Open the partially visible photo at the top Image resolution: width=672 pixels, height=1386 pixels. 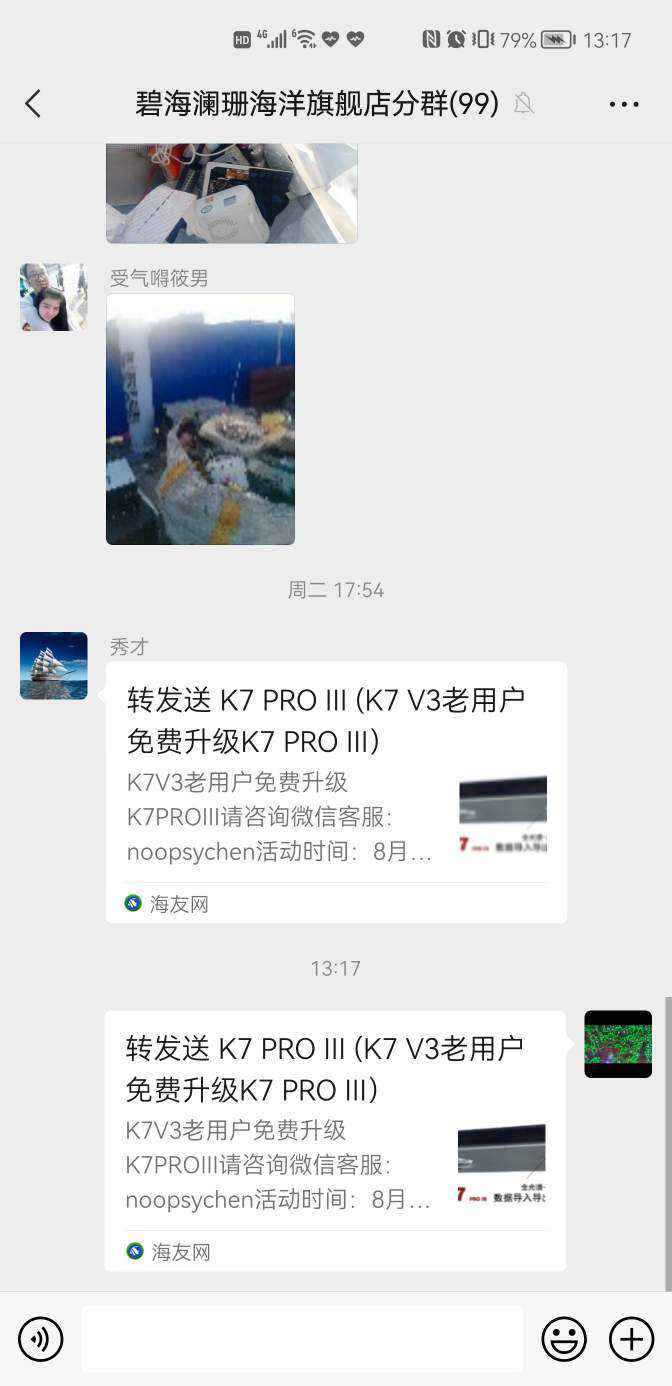click(231, 192)
